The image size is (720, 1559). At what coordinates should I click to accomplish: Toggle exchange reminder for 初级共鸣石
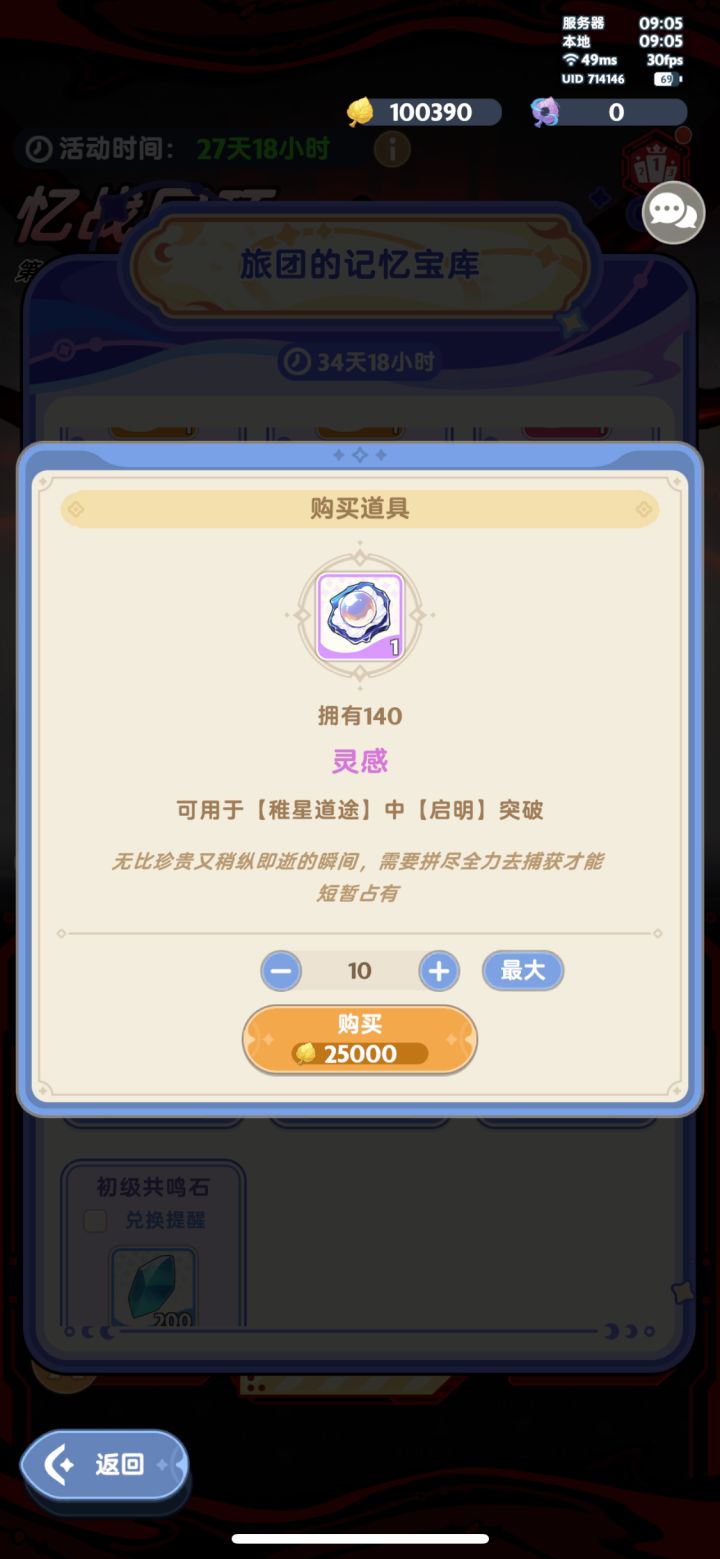(x=94, y=1220)
